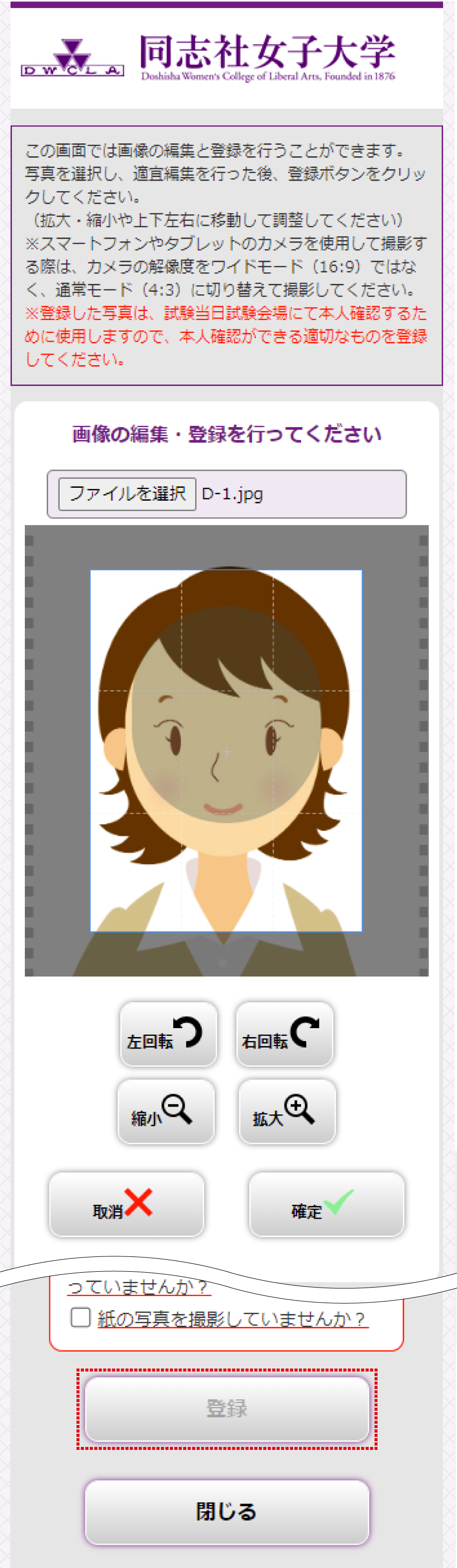The width and height of the screenshot is (457, 1568).
Task: Shrink the photo using 縮小
Action: coord(166,1111)
